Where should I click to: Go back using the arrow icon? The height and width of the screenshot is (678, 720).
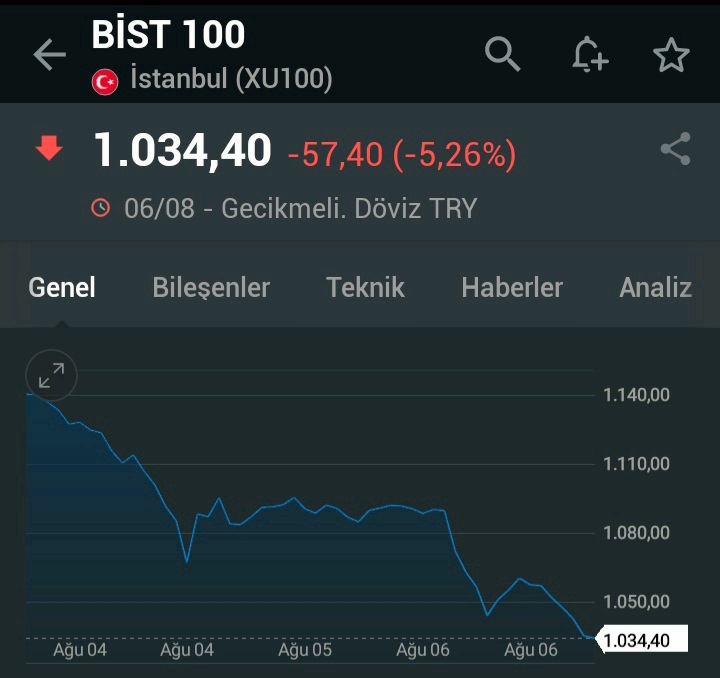(x=50, y=55)
